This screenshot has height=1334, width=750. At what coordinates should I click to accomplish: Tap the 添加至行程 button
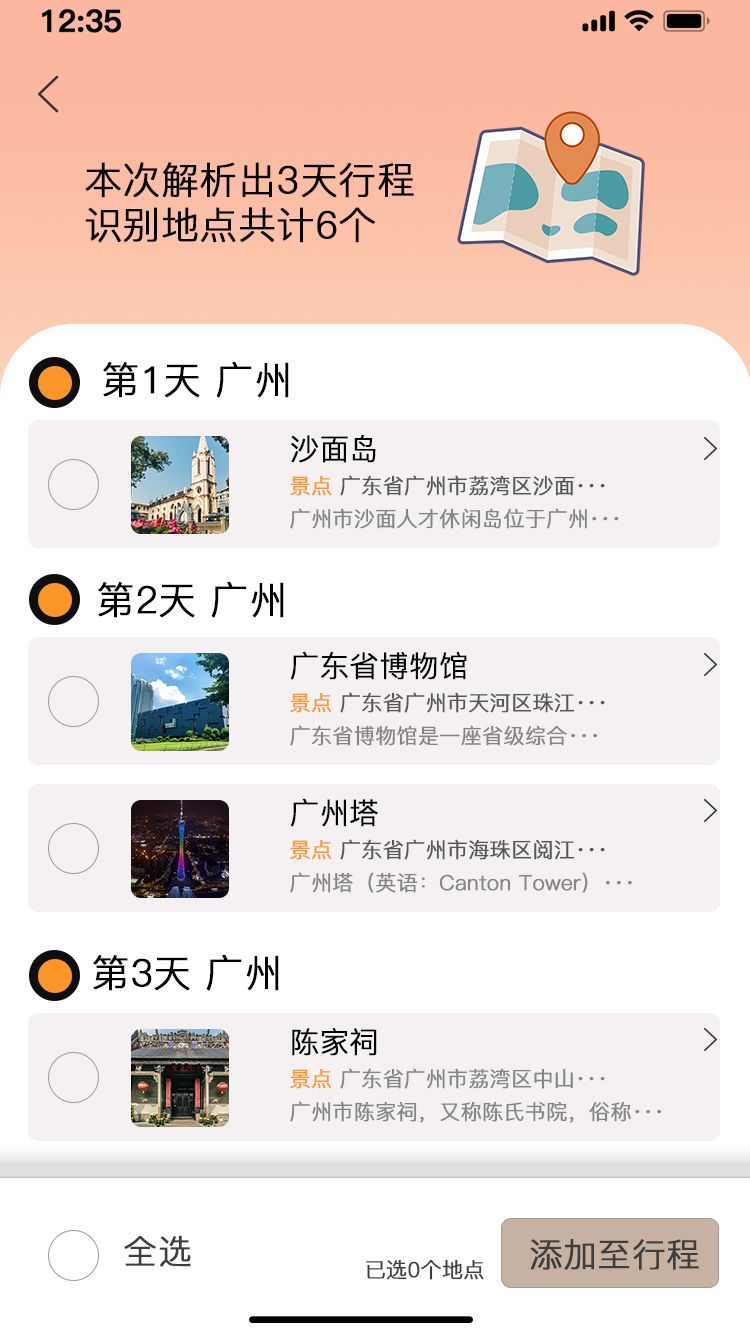tap(610, 1253)
